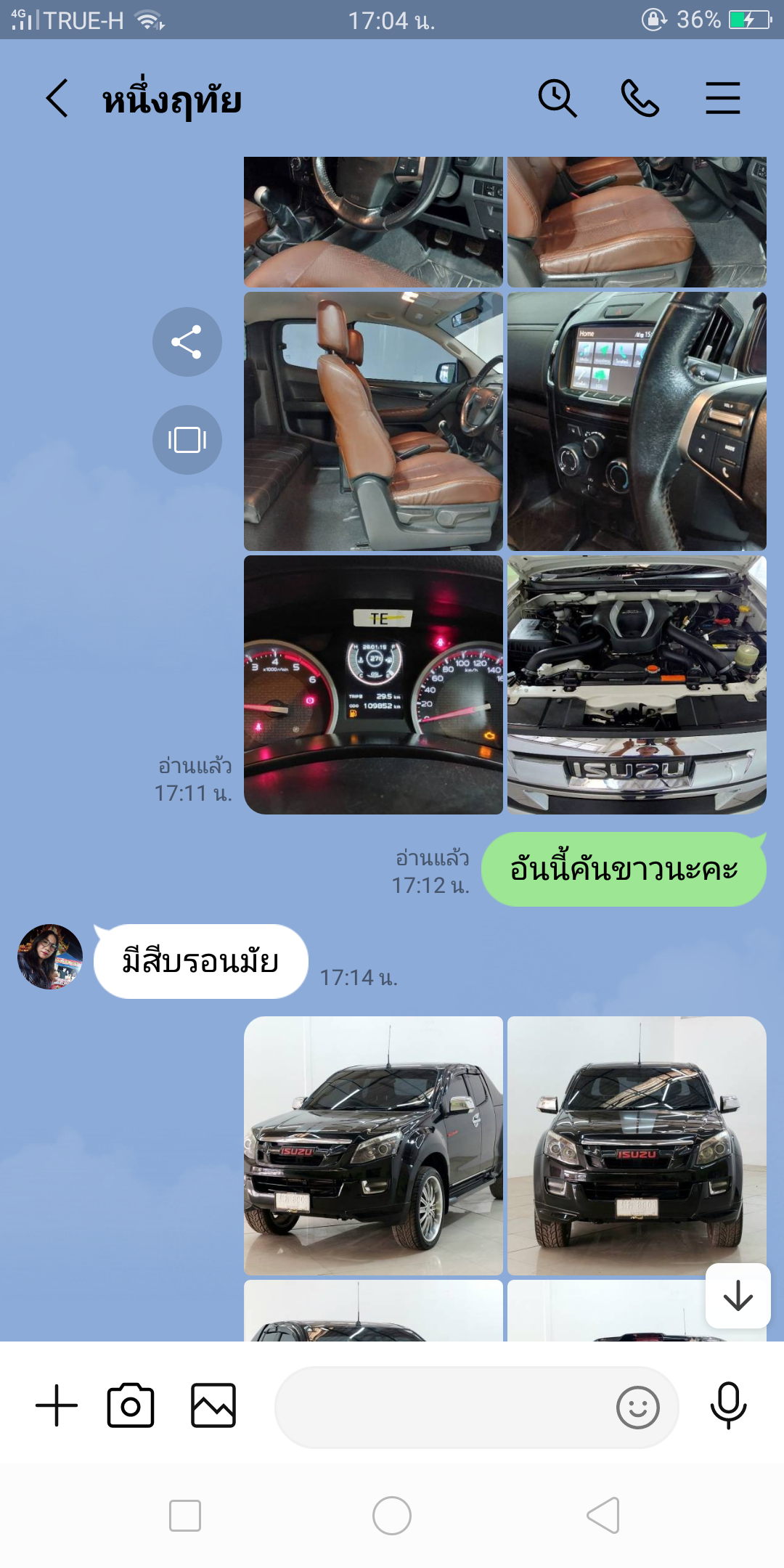This screenshot has width=784, height=1568.
Task: Open the brown seat side photo
Action: point(373,421)
